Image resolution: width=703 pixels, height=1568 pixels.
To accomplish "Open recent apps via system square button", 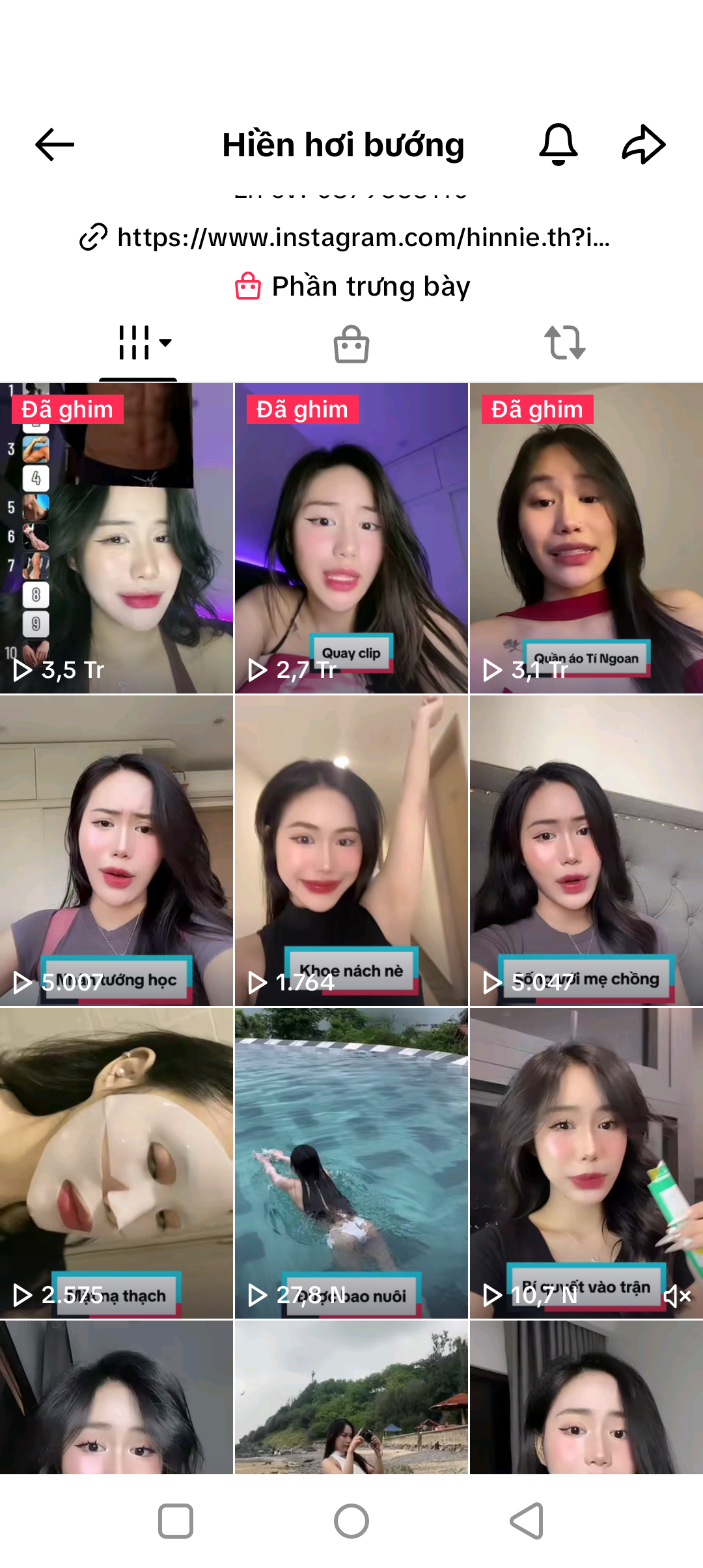I will (x=176, y=1521).
